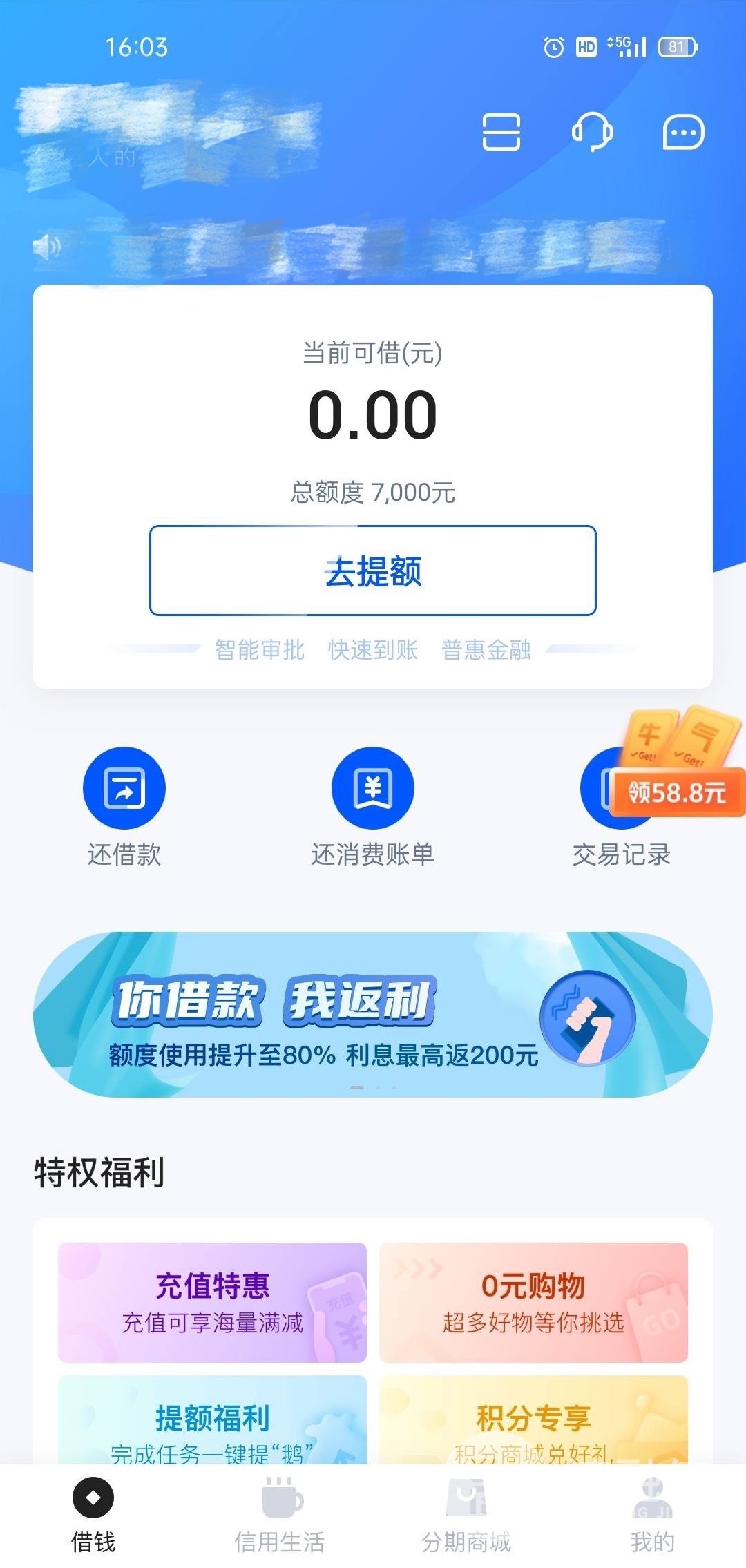
Task: Contact customer service via headset icon
Action: [x=592, y=131]
